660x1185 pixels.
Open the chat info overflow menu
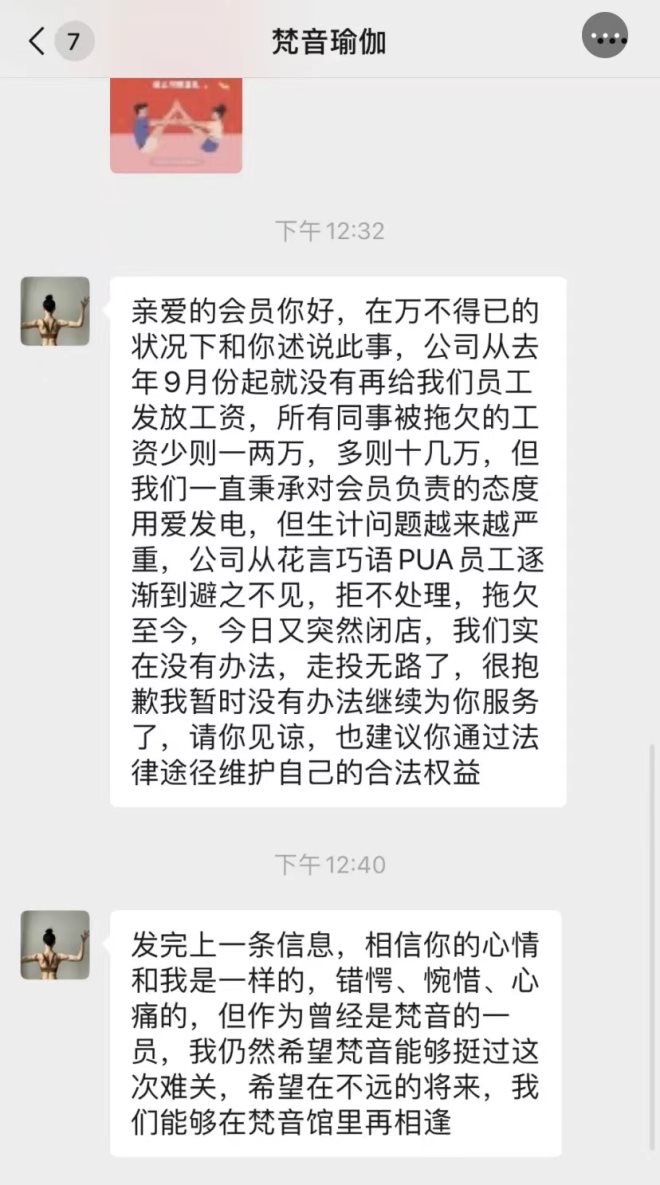[x=607, y=38]
